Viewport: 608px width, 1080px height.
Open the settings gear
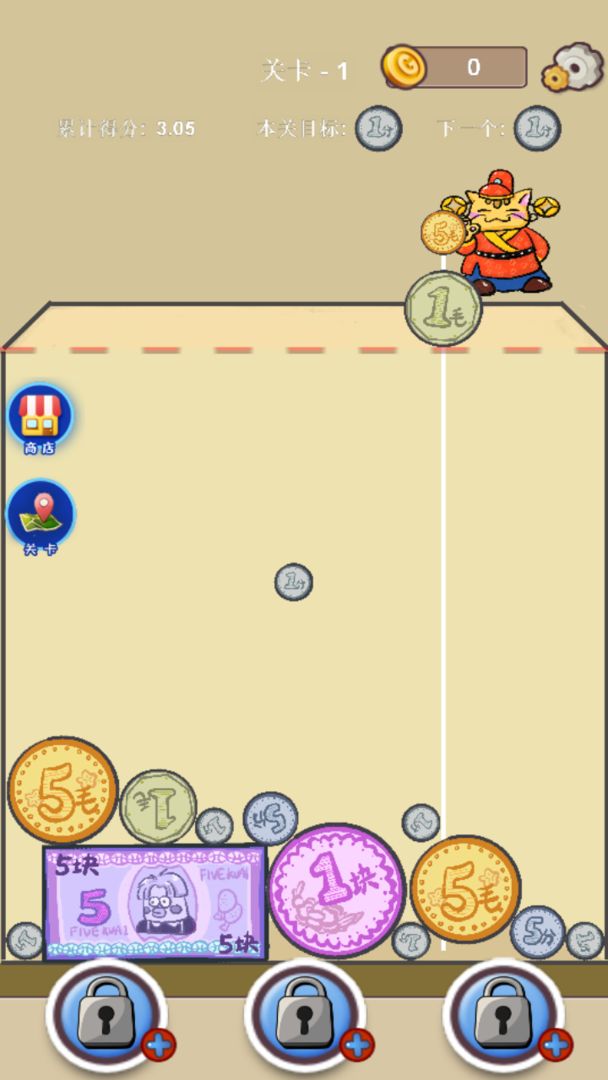tap(573, 68)
